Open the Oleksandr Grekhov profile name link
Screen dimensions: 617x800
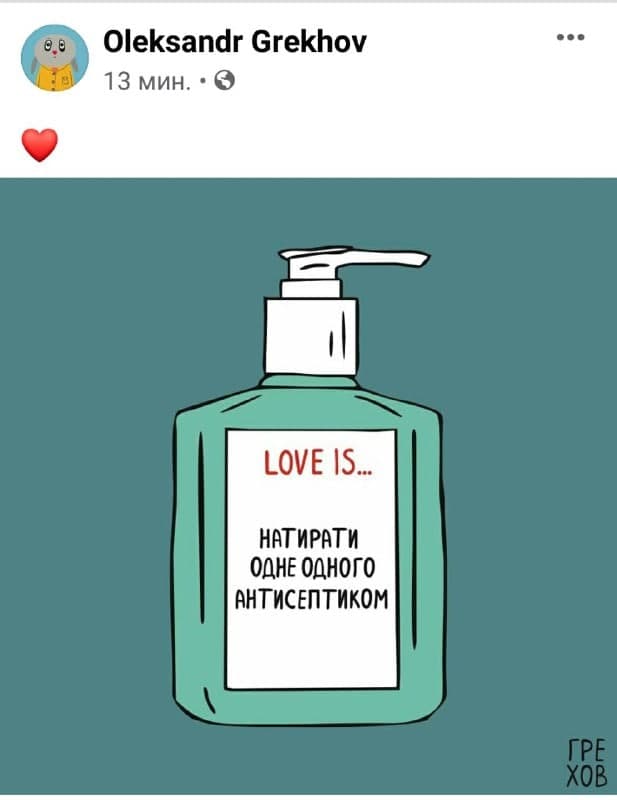[x=234, y=41]
